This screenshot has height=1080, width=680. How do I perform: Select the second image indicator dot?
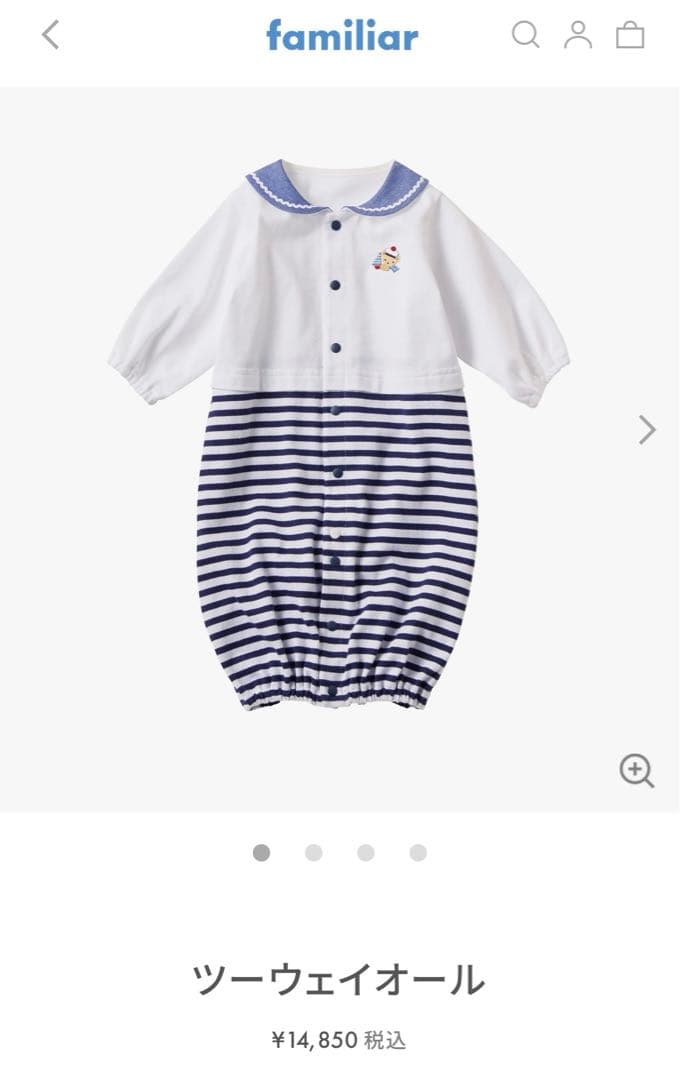point(314,853)
